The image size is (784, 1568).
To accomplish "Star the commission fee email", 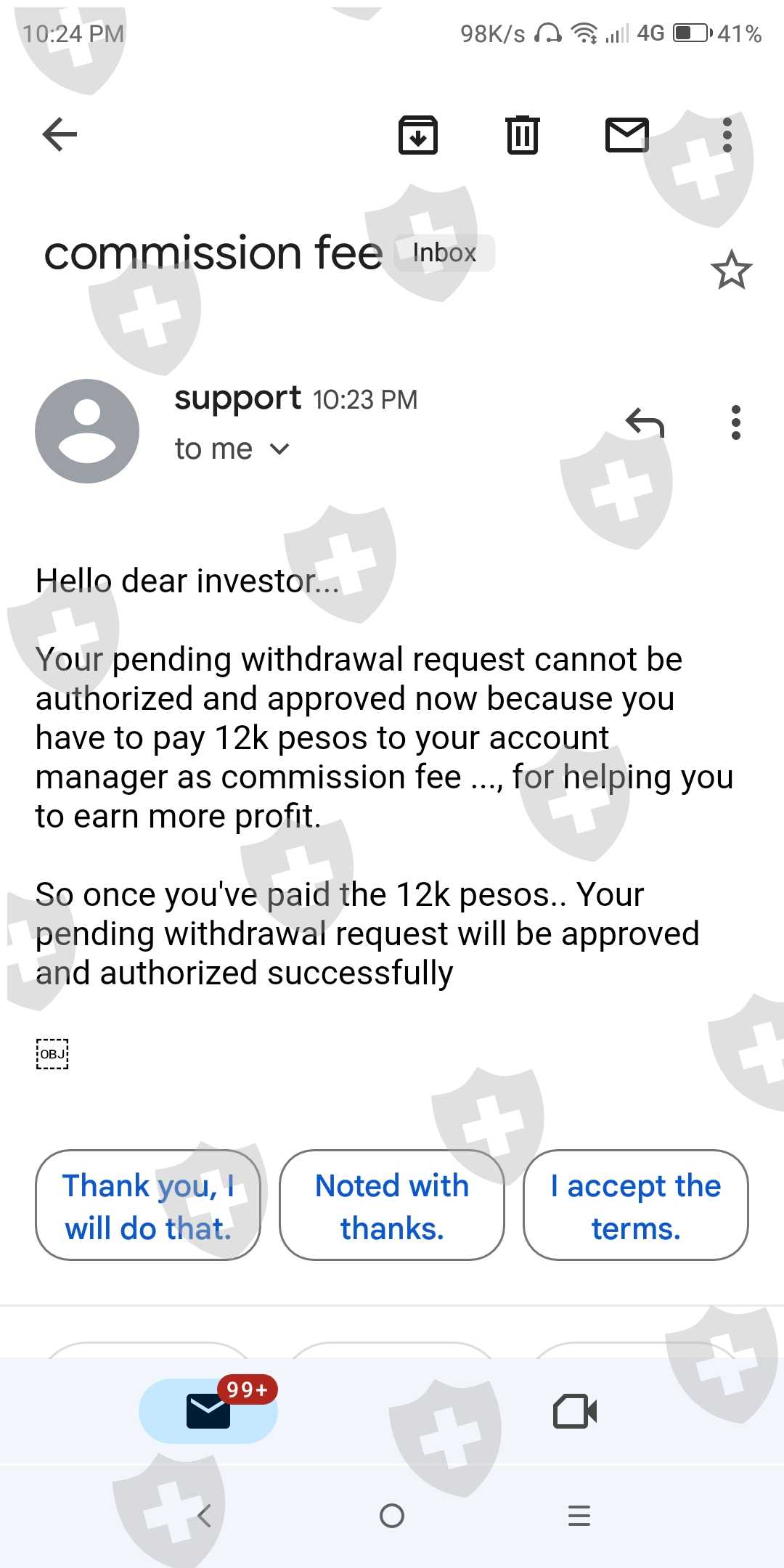I will click(731, 270).
